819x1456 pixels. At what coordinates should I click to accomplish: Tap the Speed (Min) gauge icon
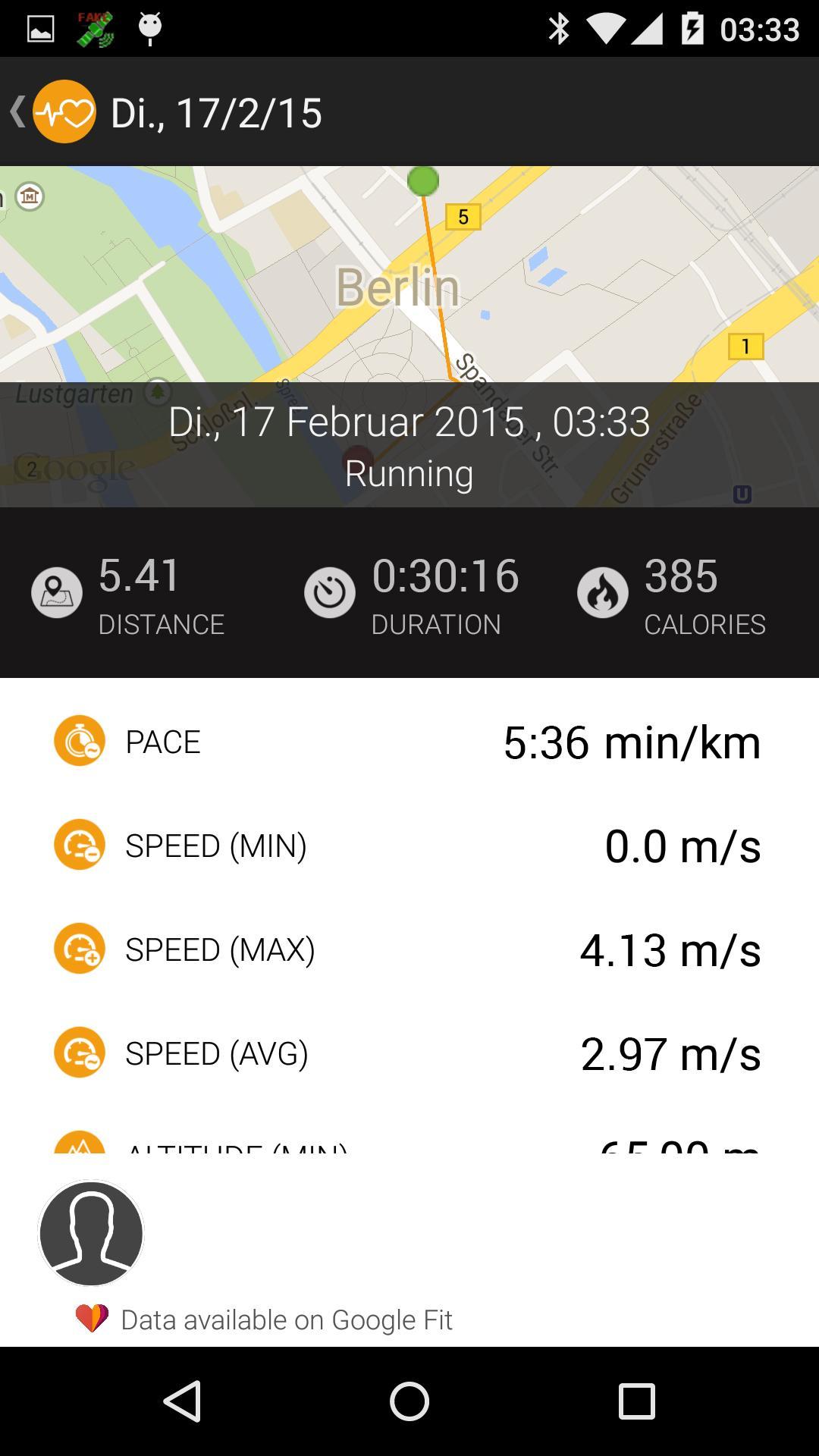(x=79, y=845)
